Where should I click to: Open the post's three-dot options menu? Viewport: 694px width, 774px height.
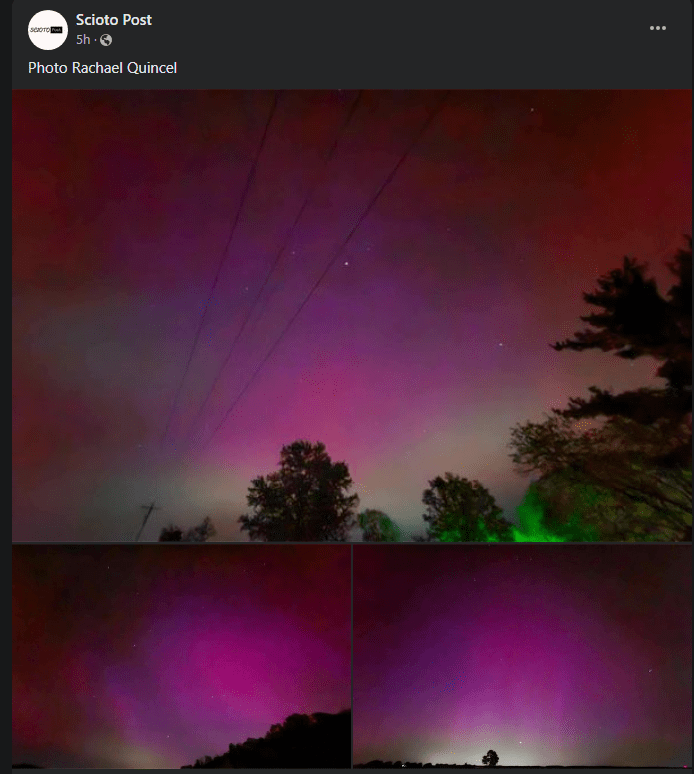(657, 28)
